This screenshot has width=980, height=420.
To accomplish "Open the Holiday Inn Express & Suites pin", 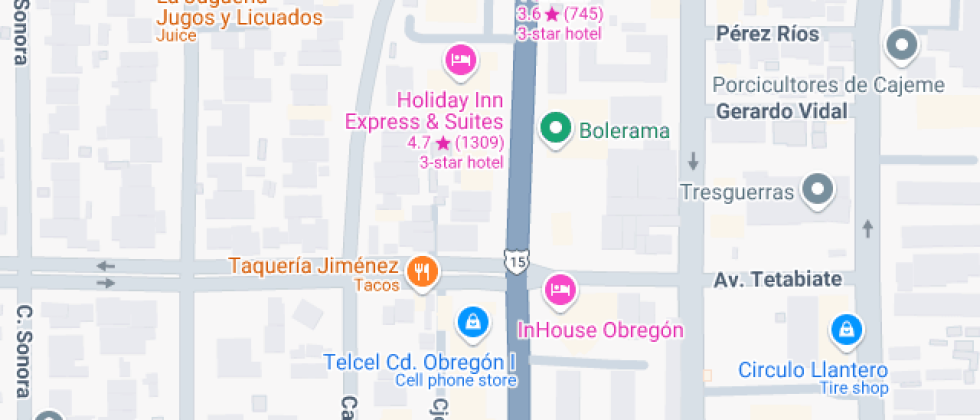I will (x=459, y=60).
